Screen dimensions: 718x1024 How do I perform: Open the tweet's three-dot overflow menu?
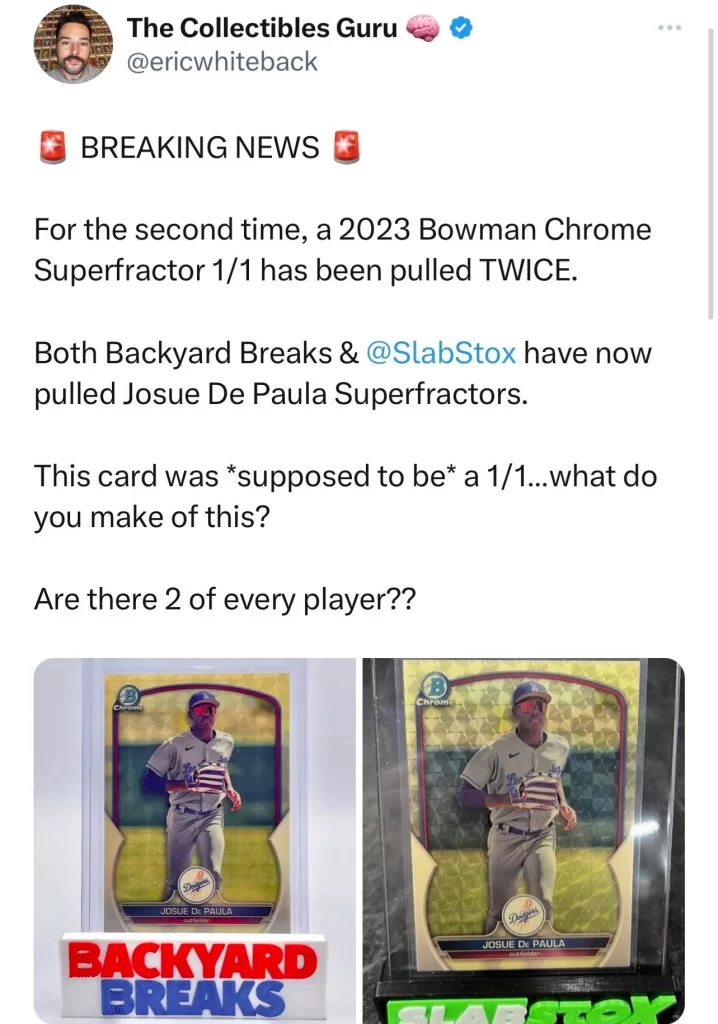pyautogui.click(x=669, y=27)
